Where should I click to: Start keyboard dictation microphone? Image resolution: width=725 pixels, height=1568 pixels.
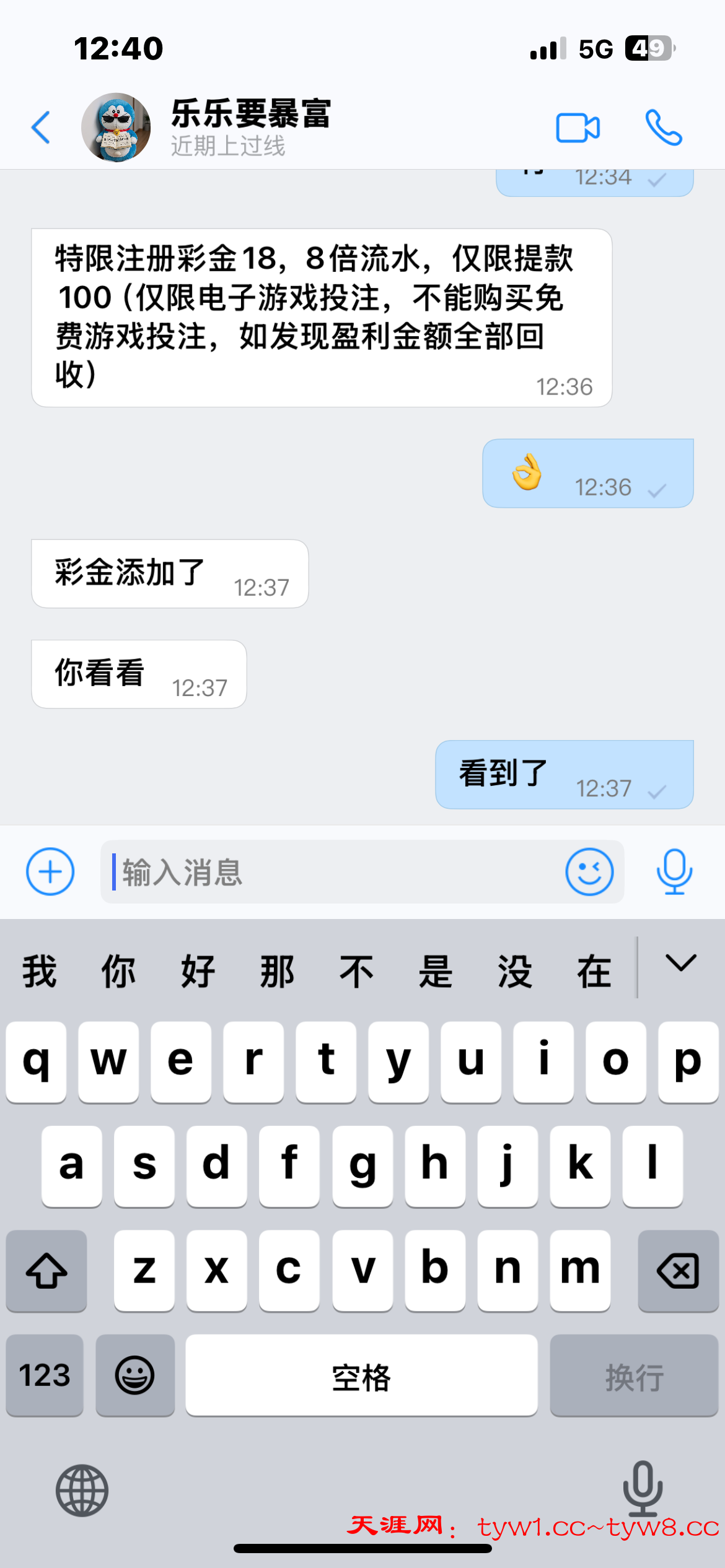click(643, 1489)
